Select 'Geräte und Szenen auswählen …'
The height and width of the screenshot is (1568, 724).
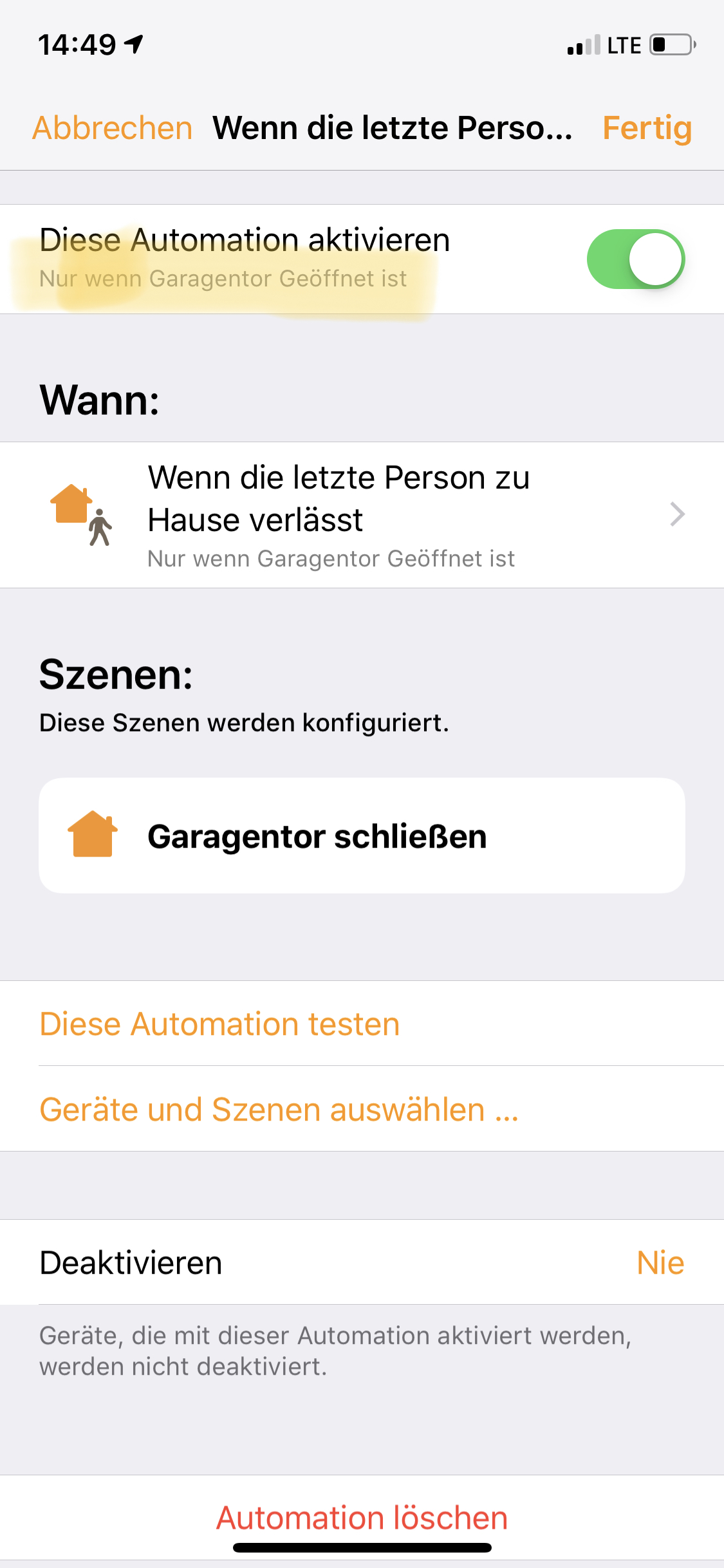279,1109
